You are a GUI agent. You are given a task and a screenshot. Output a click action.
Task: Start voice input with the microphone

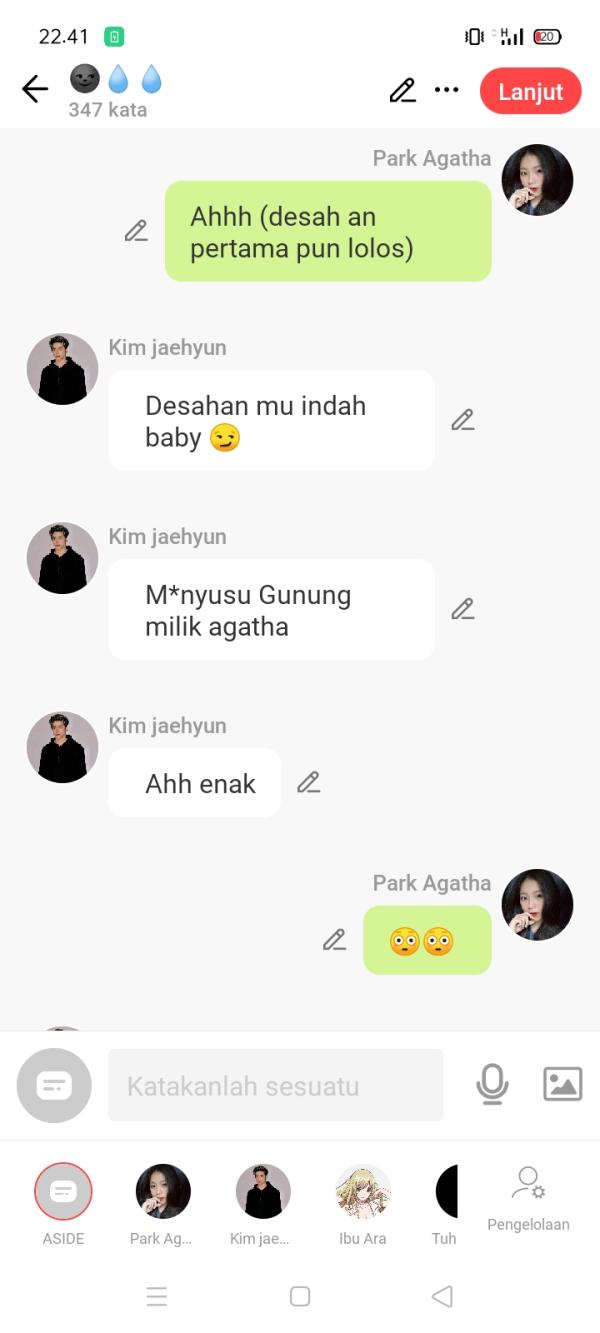[x=492, y=1085]
